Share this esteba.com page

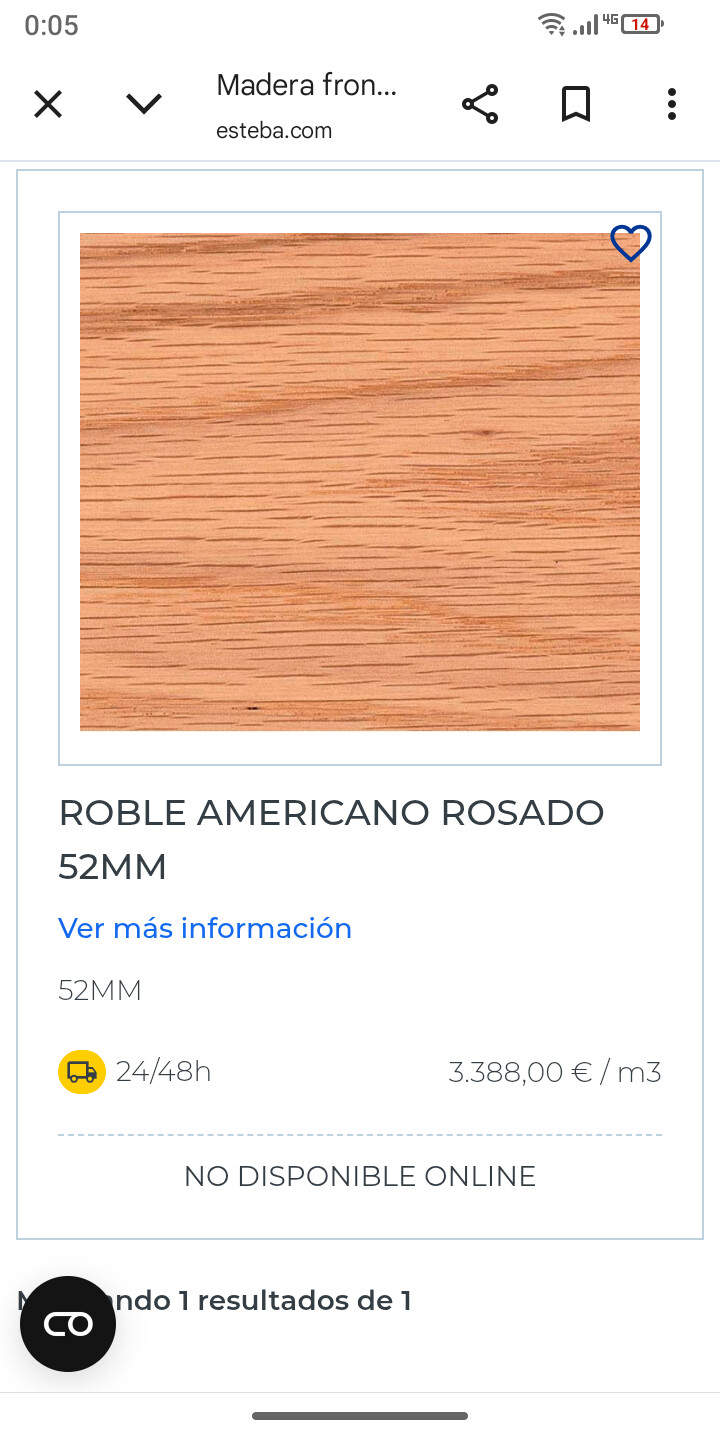click(480, 104)
